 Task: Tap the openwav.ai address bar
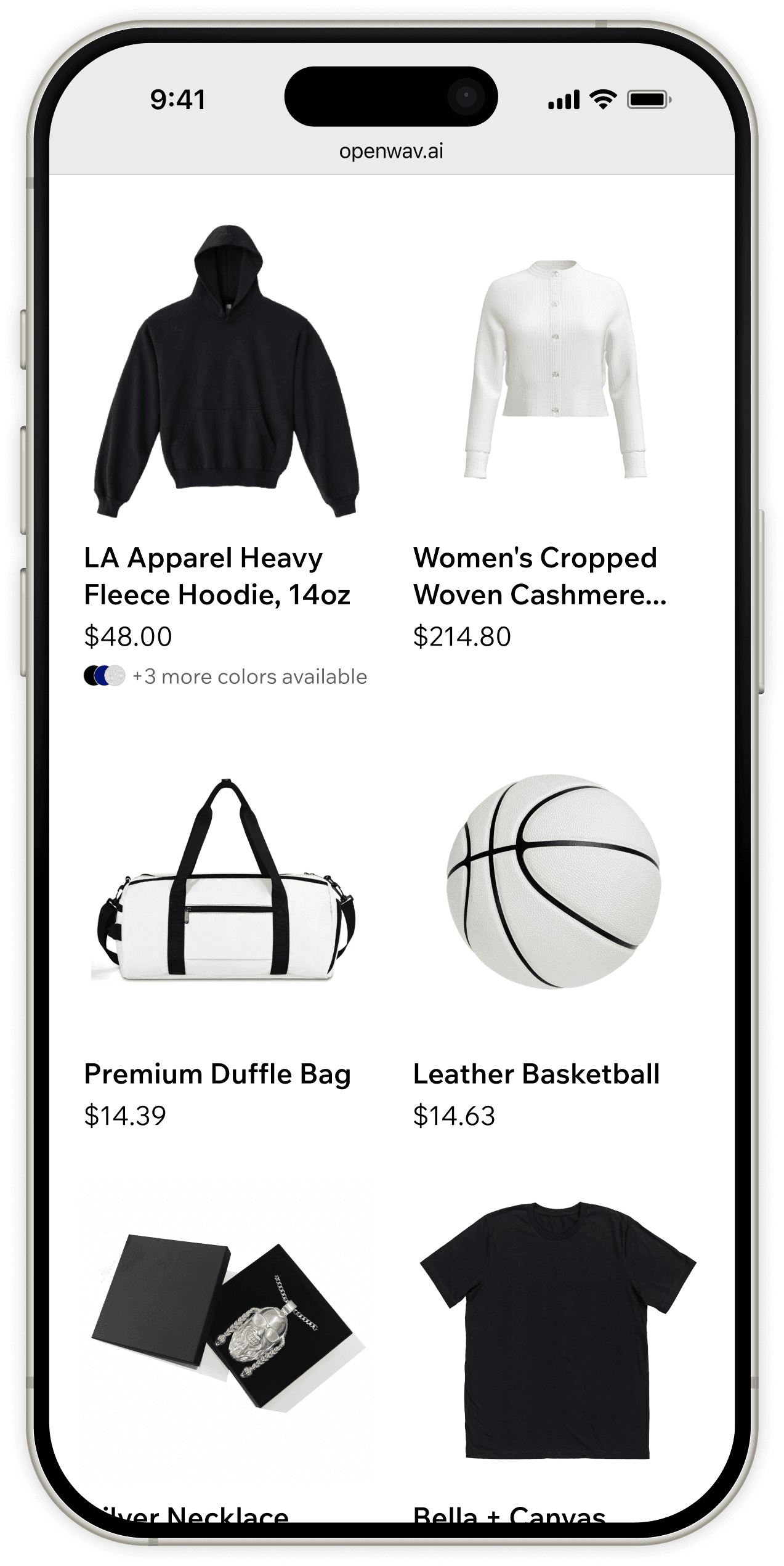(392, 152)
